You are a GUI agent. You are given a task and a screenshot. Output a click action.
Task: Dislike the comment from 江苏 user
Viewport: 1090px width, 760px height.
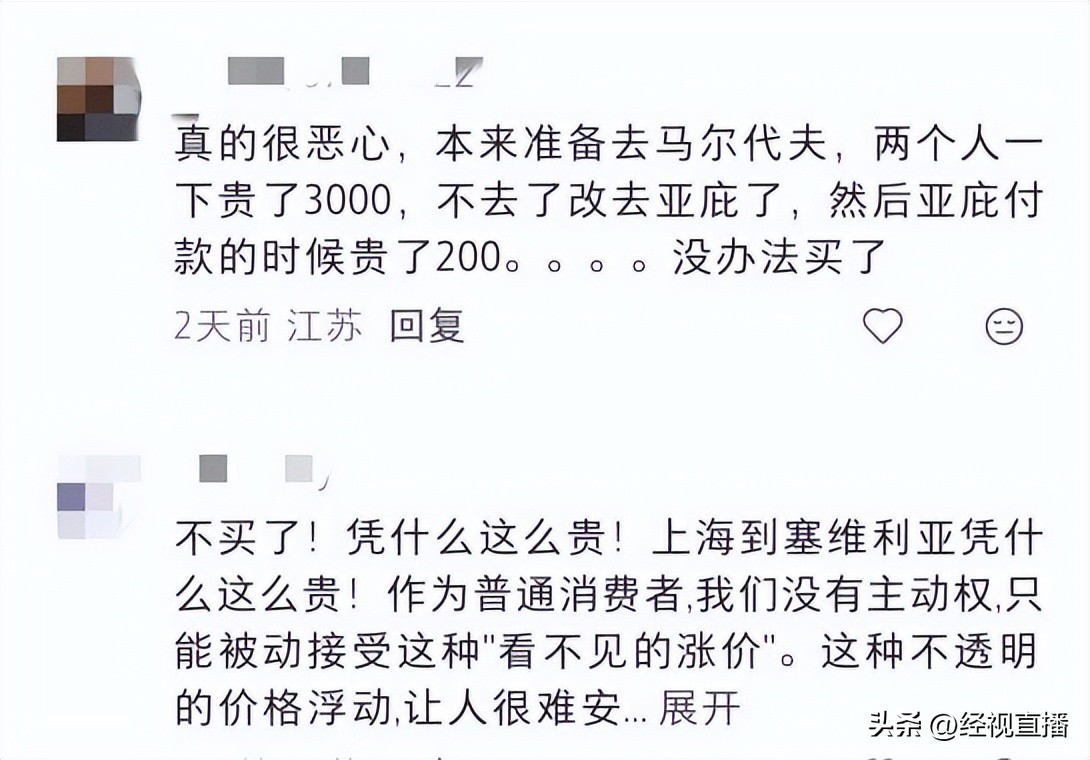pyautogui.click(x=1003, y=326)
